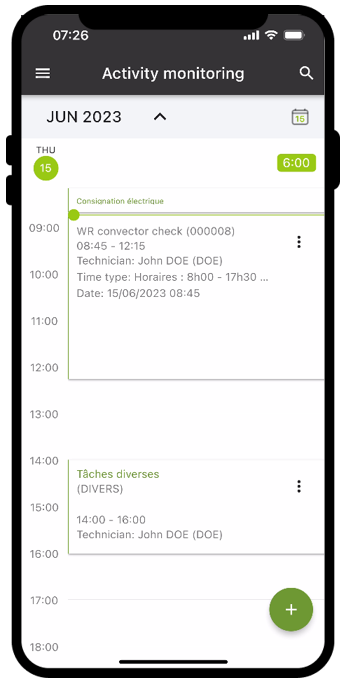The image size is (364, 695).
Task: Open options for Tâches diverses
Action: click(x=299, y=486)
